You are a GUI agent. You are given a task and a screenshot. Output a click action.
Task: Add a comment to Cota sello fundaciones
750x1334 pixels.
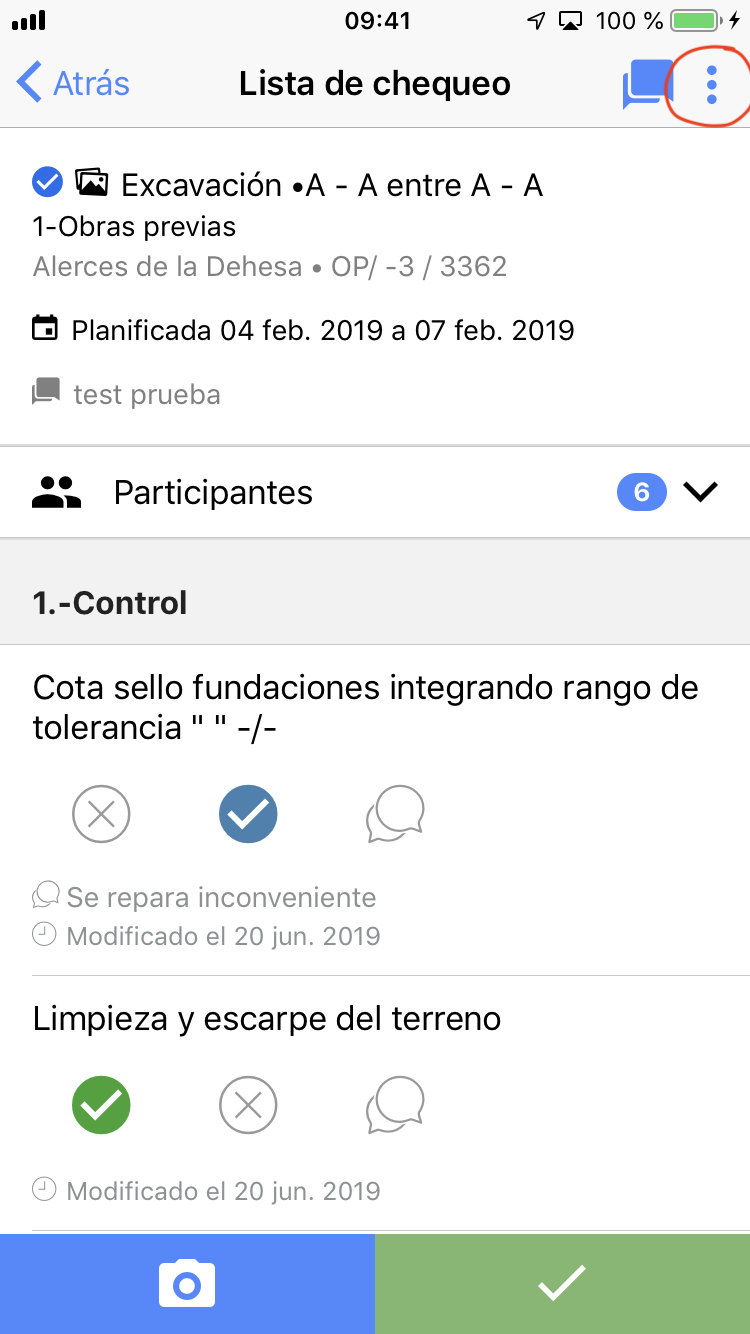395,815
